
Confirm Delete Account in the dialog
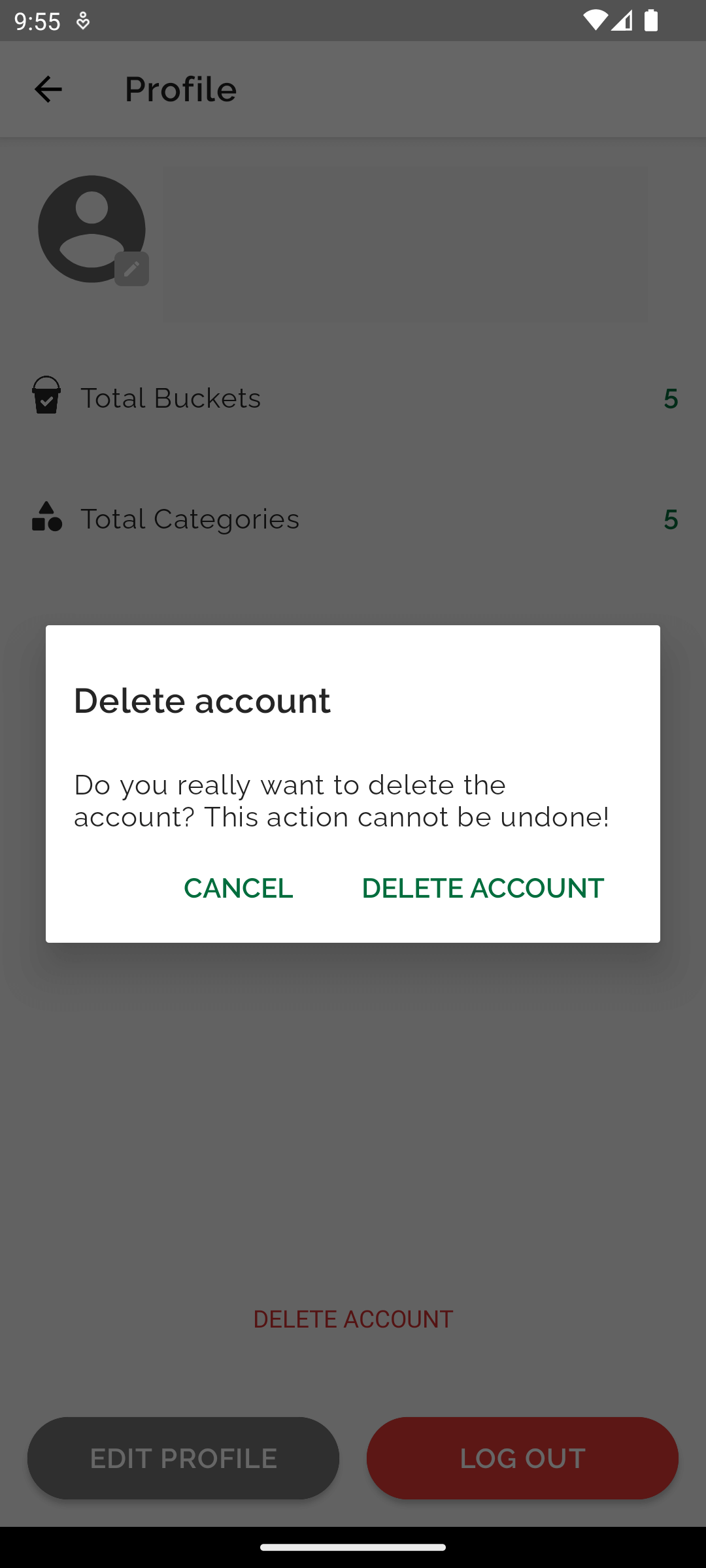coord(482,888)
